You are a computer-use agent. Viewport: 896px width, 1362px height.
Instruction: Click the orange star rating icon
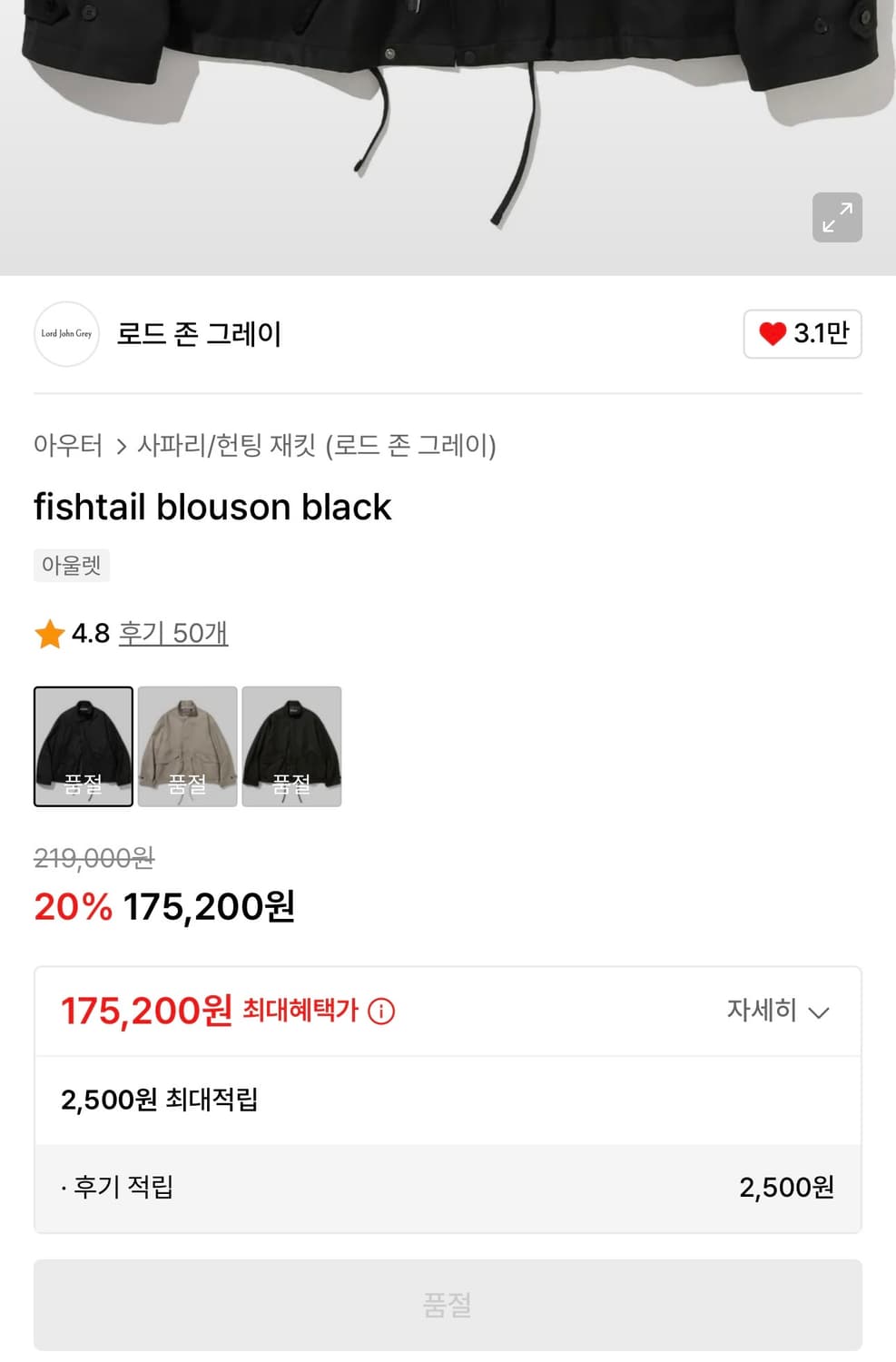pos(46,633)
